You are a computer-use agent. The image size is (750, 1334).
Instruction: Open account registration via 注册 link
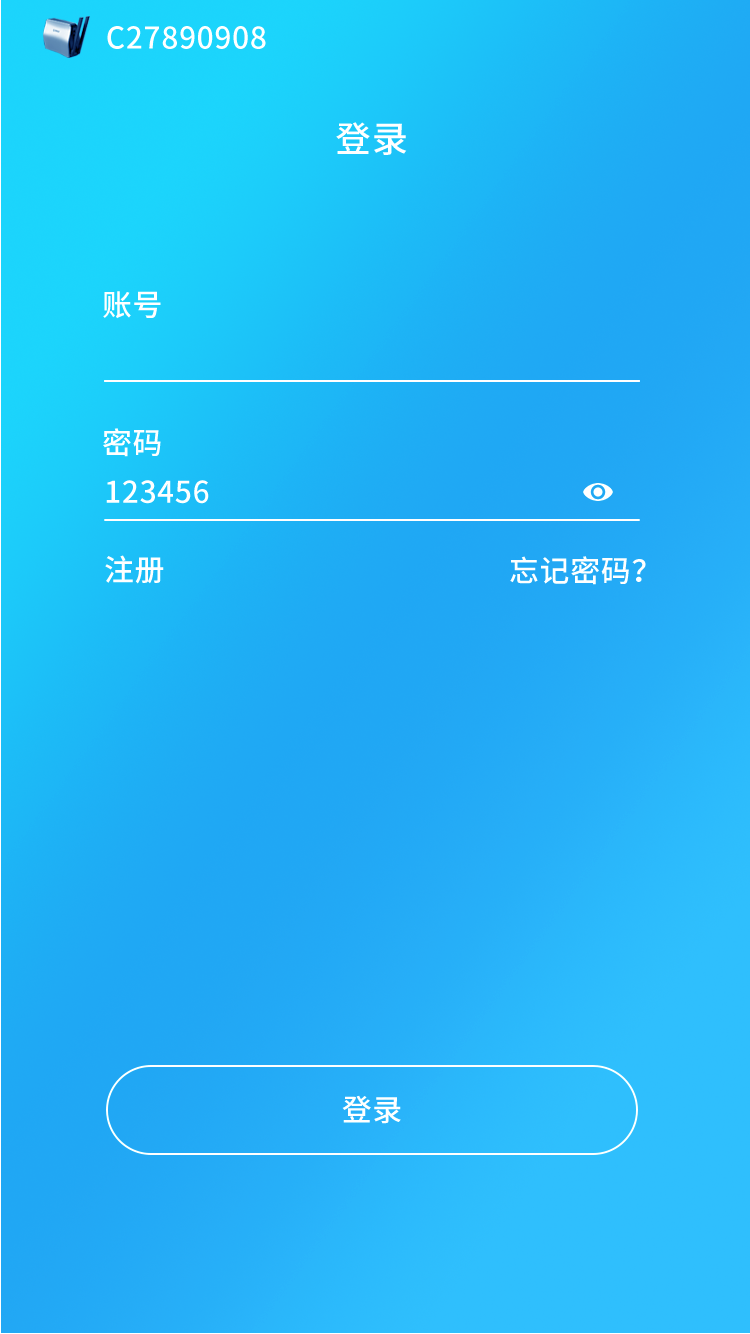pos(131,570)
